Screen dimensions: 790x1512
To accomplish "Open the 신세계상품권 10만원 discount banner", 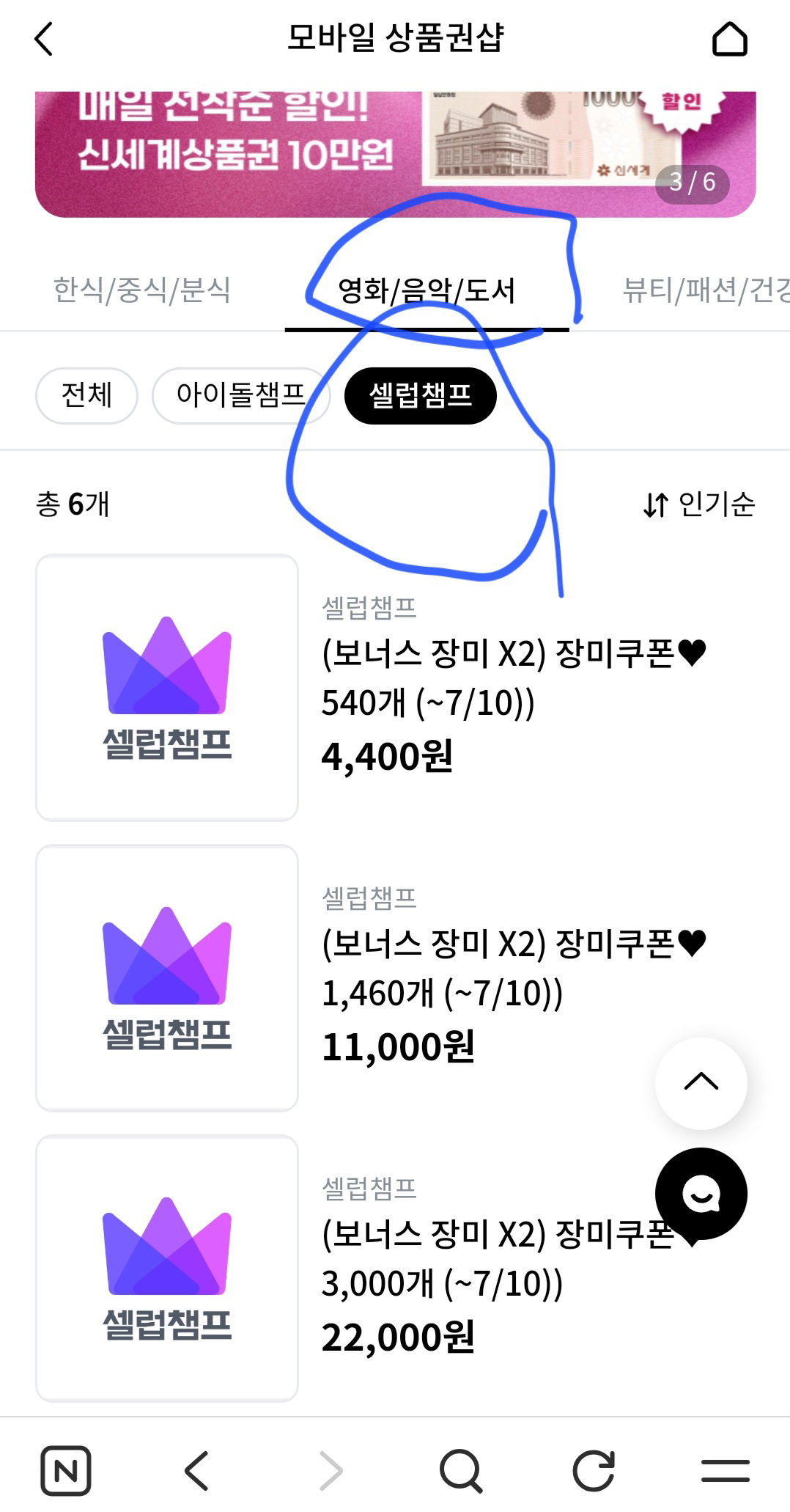I will [x=395, y=154].
